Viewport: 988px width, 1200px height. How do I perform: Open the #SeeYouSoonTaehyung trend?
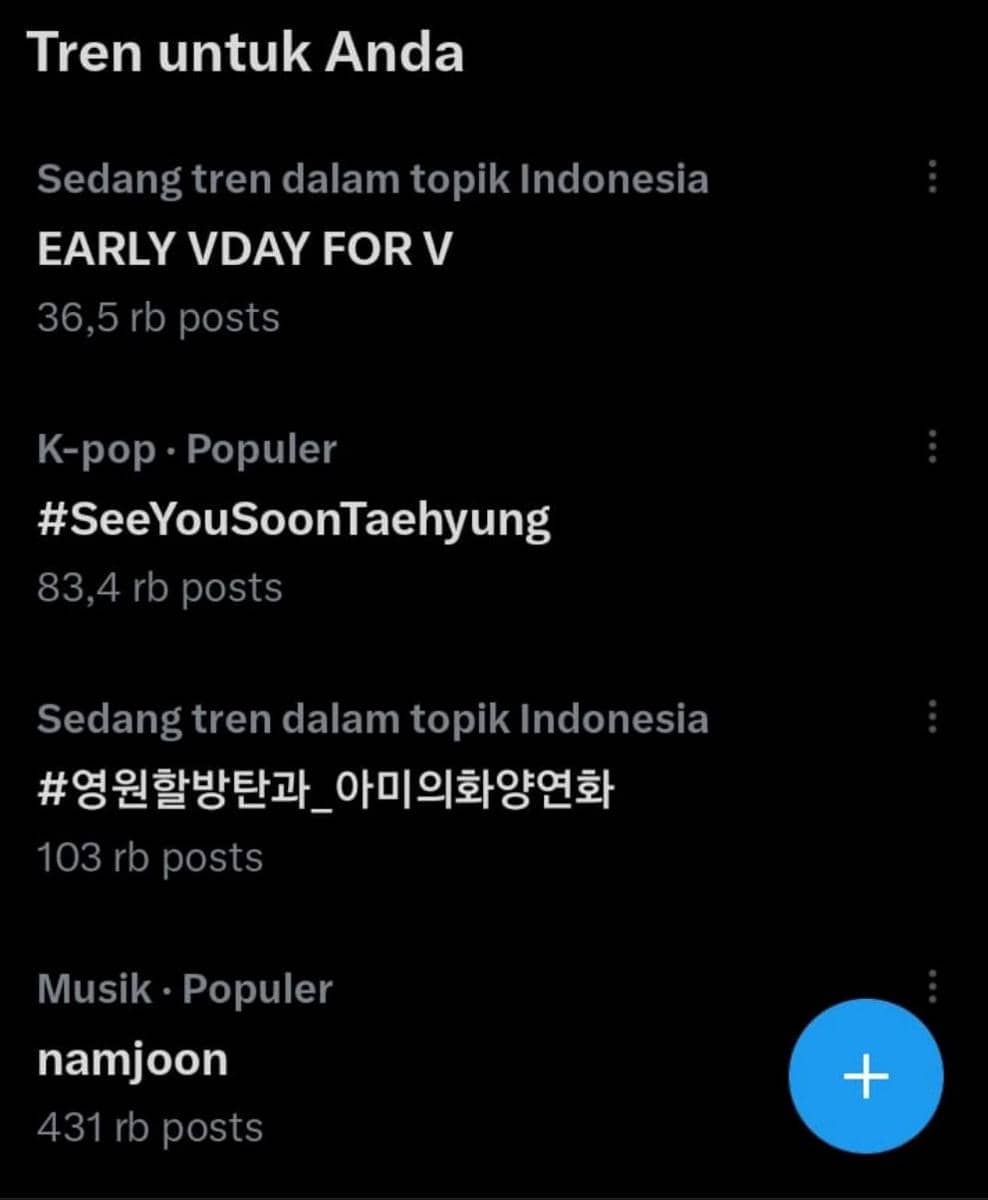294,520
